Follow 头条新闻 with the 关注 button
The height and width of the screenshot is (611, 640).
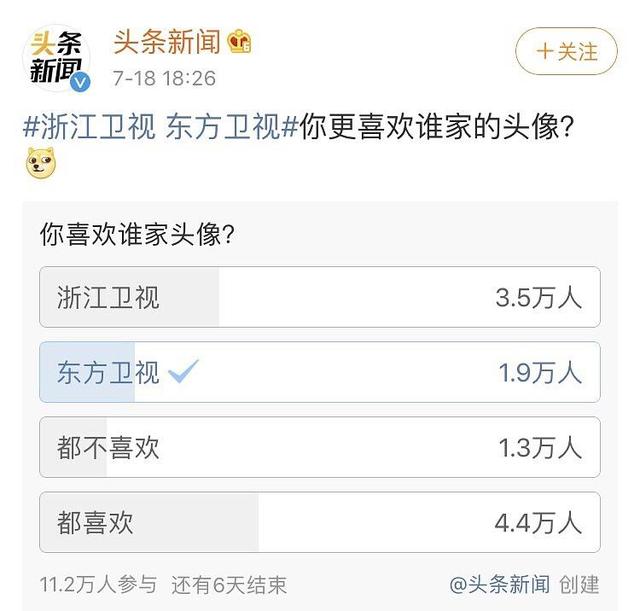point(566,52)
